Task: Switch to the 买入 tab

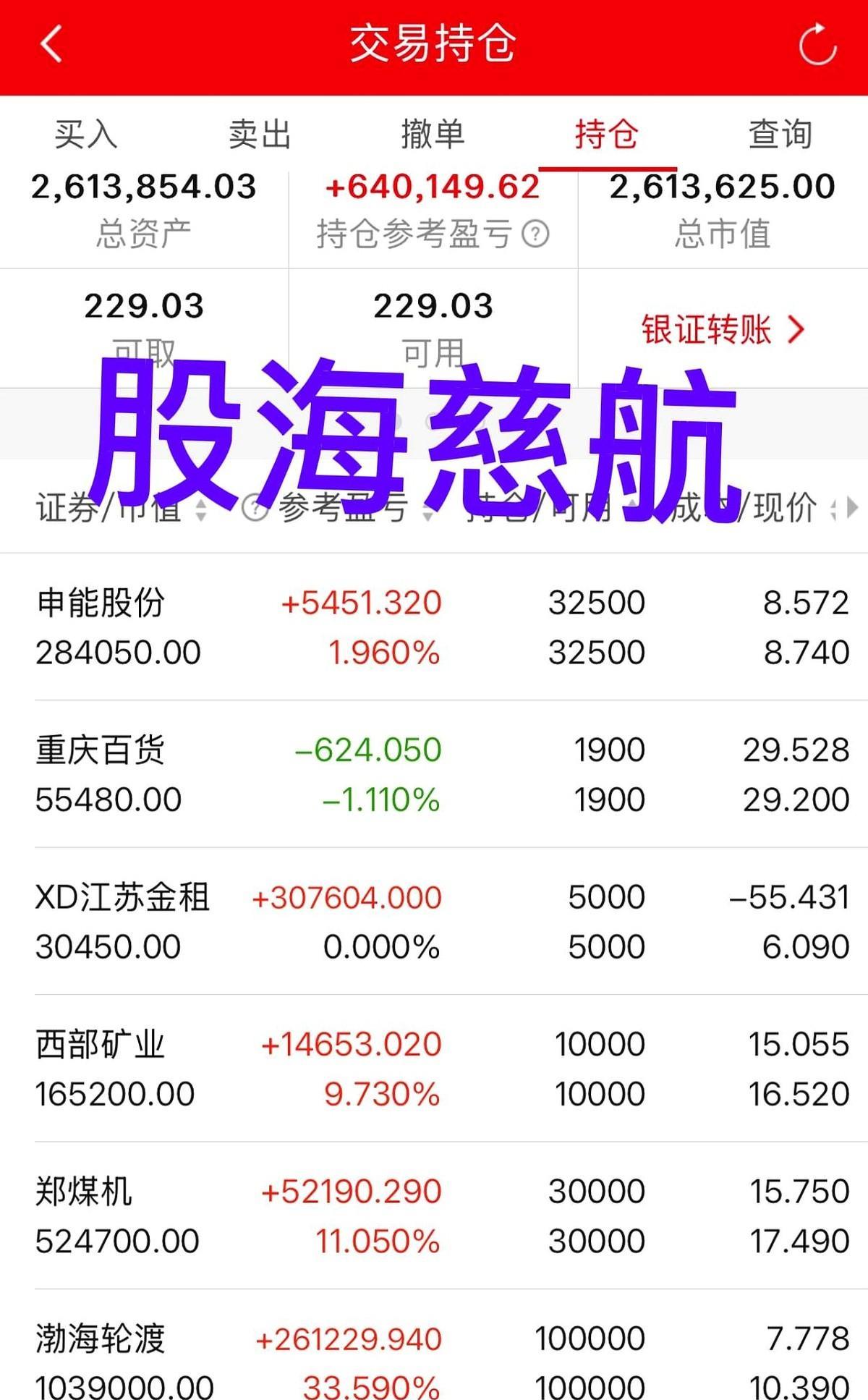Action: pos(86,135)
